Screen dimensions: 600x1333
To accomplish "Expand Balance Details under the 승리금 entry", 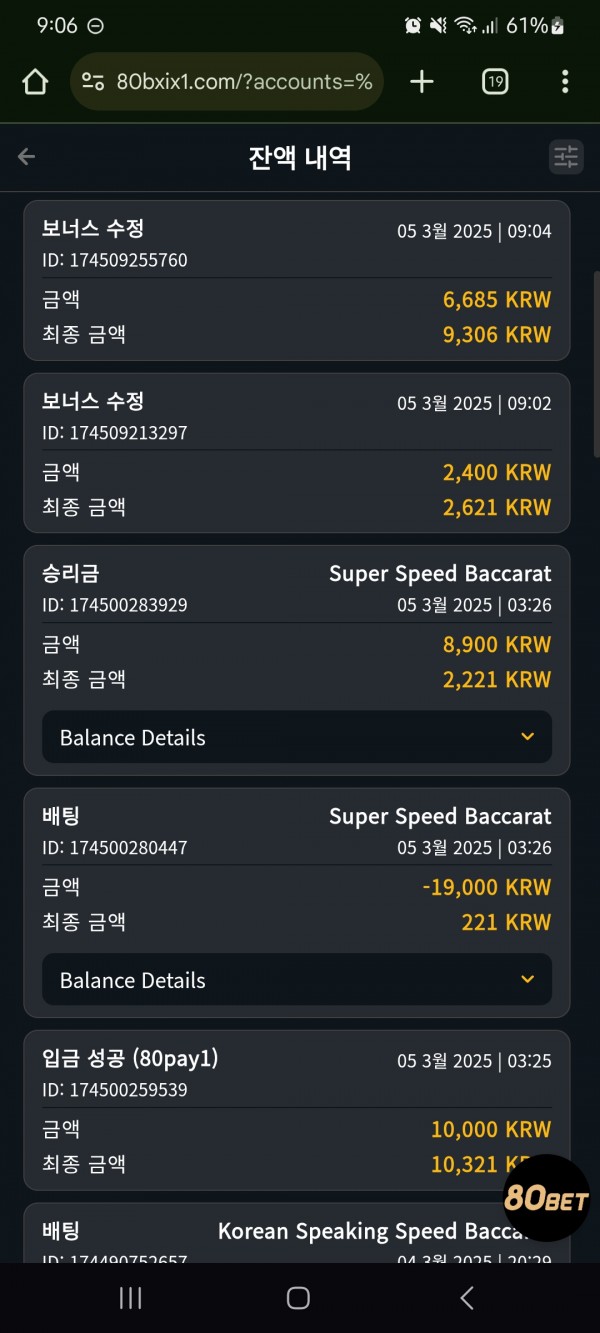I will (x=297, y=737).
